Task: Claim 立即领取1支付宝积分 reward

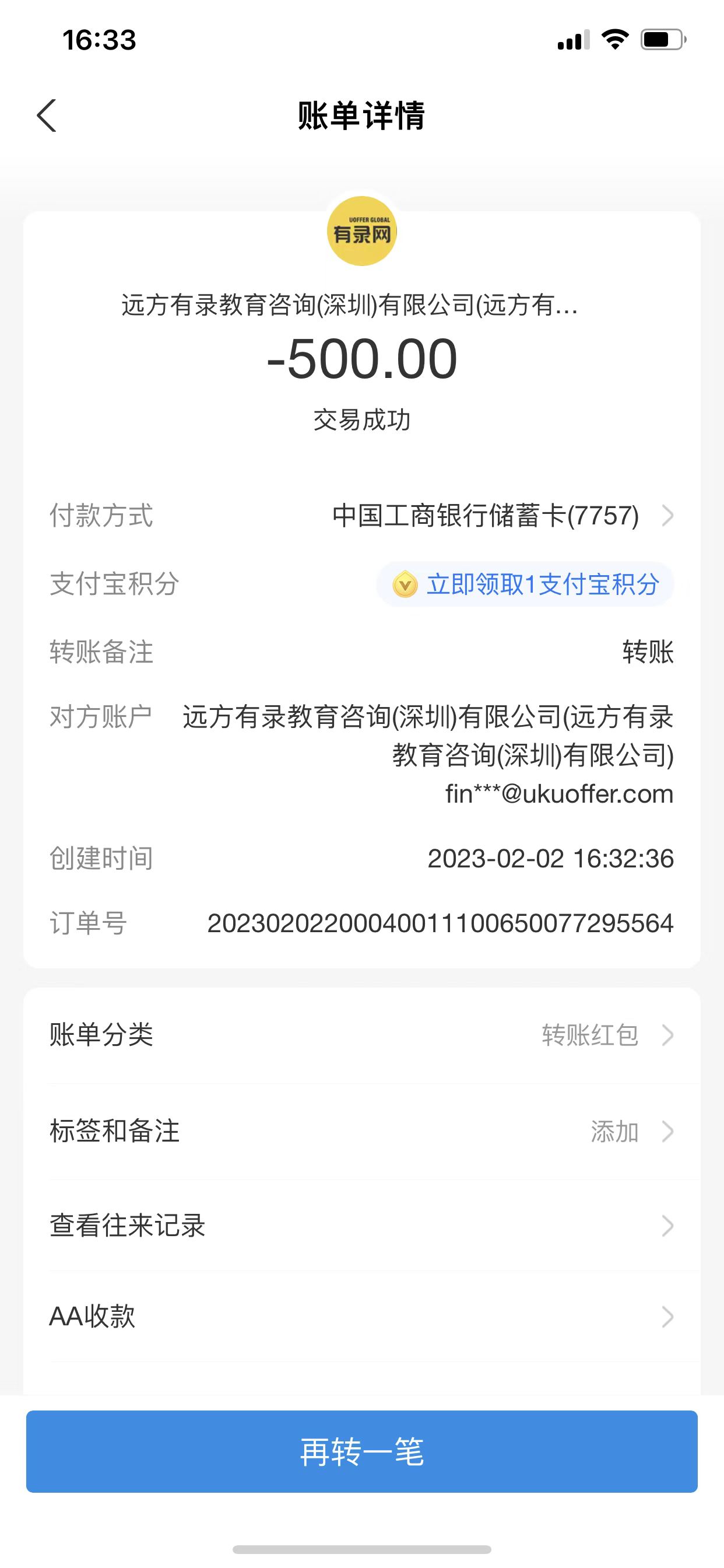Action: tap(525, 584)
